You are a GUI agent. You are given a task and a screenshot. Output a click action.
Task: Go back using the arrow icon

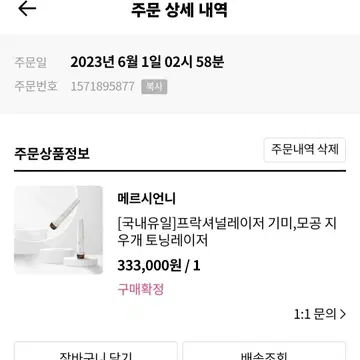[27, 9]
